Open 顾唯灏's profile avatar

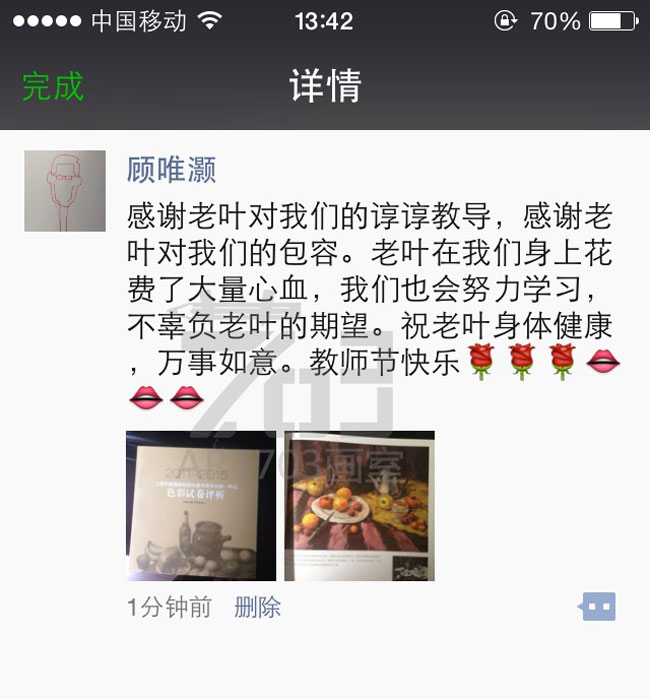click(x=65, y=191)
